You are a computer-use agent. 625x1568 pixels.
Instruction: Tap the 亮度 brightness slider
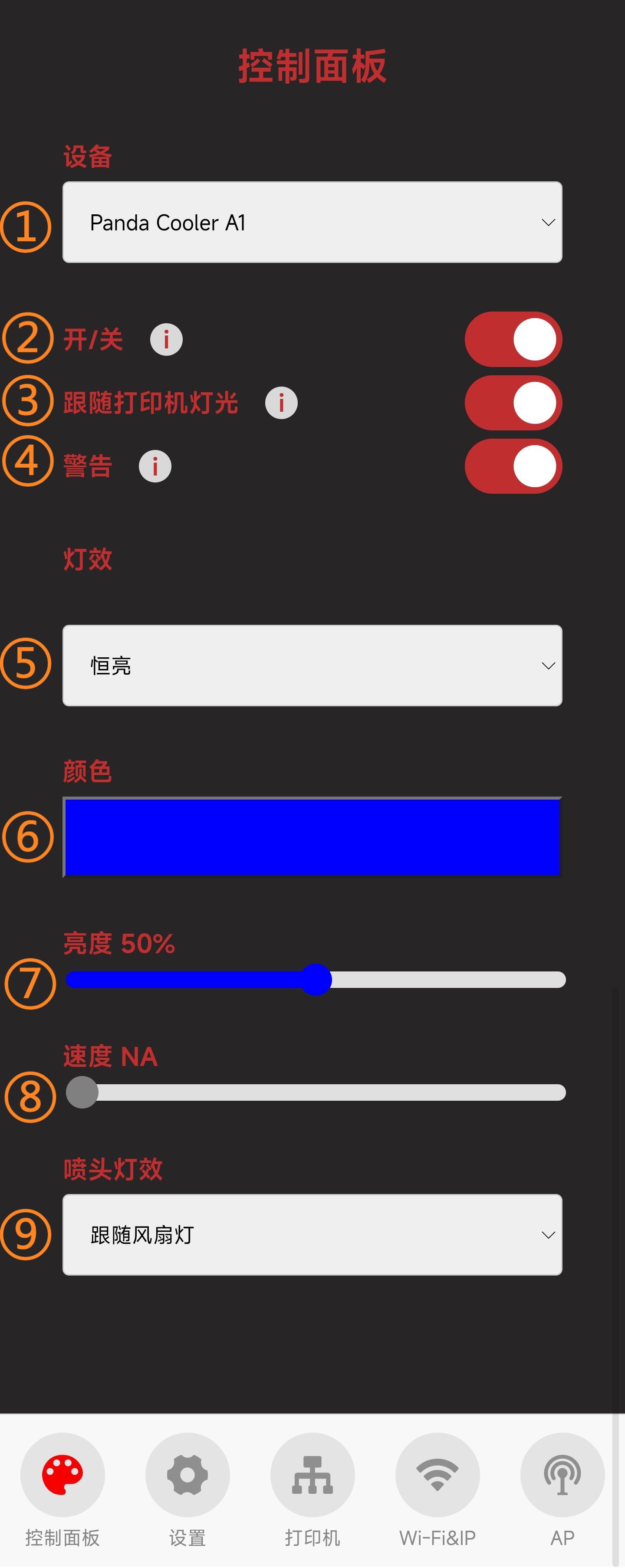pyautogui.click(x=316, y=980)
